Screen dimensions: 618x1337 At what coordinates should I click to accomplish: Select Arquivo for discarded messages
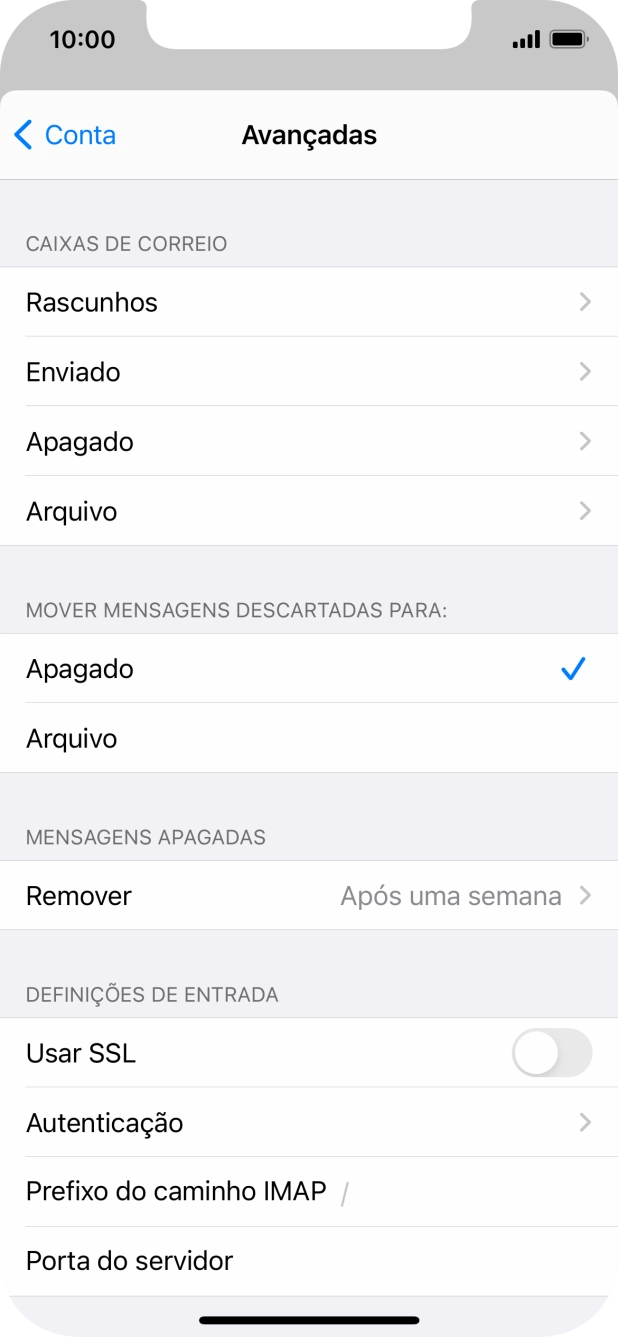[x=308, y=739]
